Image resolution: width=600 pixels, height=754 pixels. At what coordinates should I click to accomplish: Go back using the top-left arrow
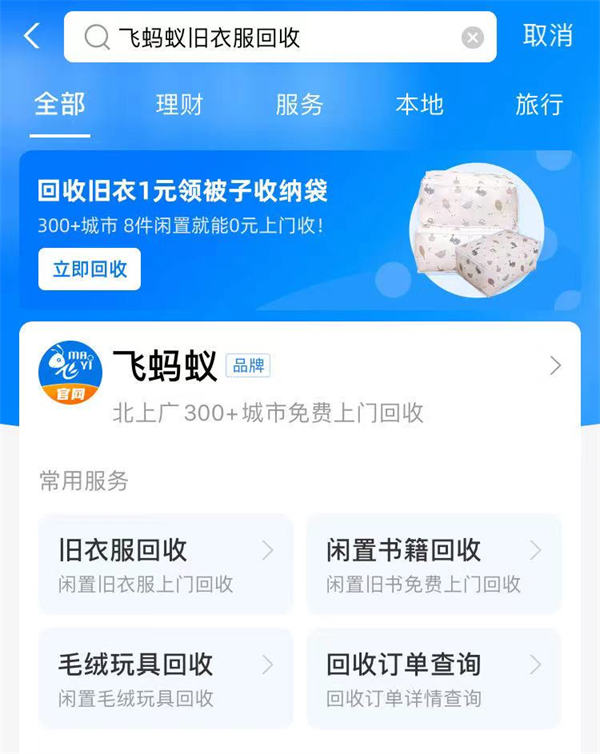click(32, 37)
